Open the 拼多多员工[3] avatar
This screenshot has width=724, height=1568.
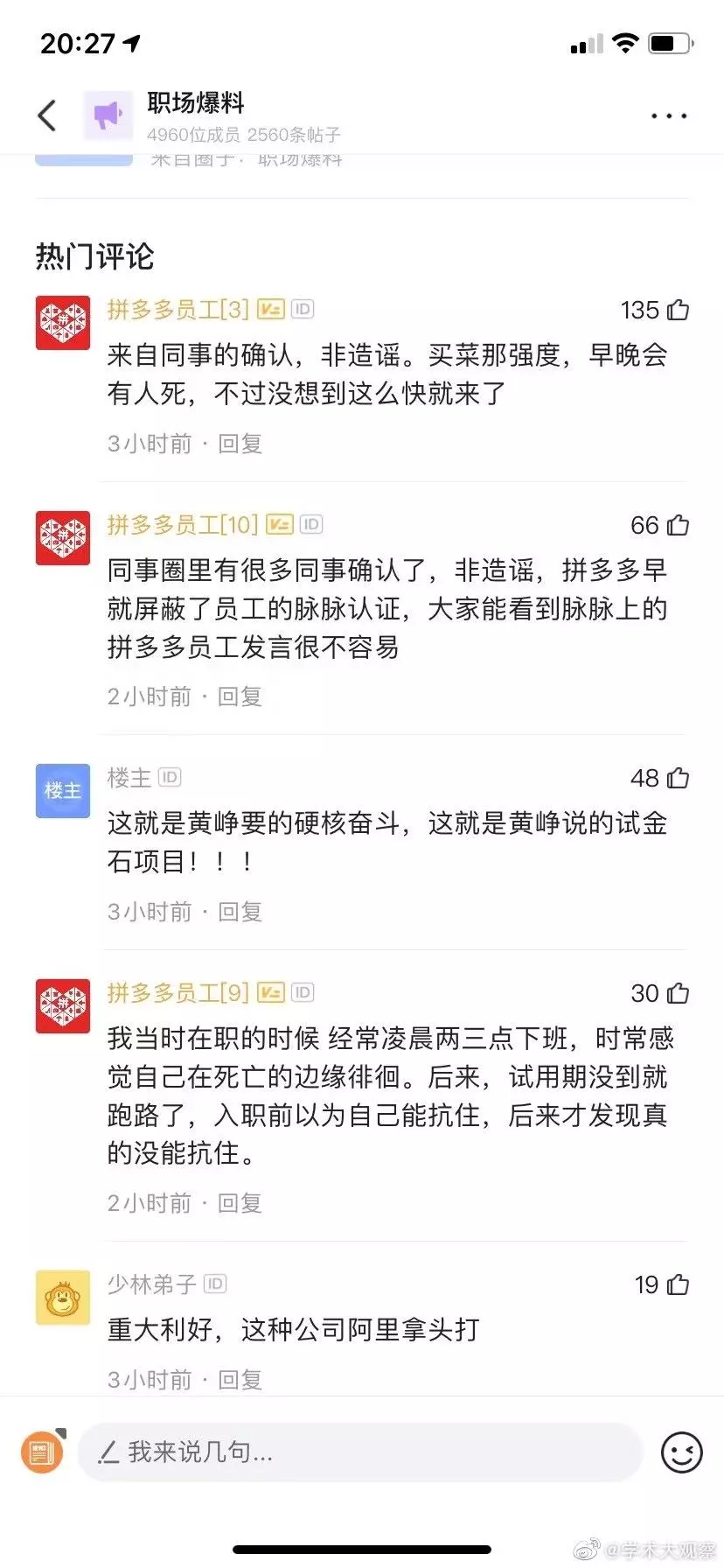click(x=63, y=323)
